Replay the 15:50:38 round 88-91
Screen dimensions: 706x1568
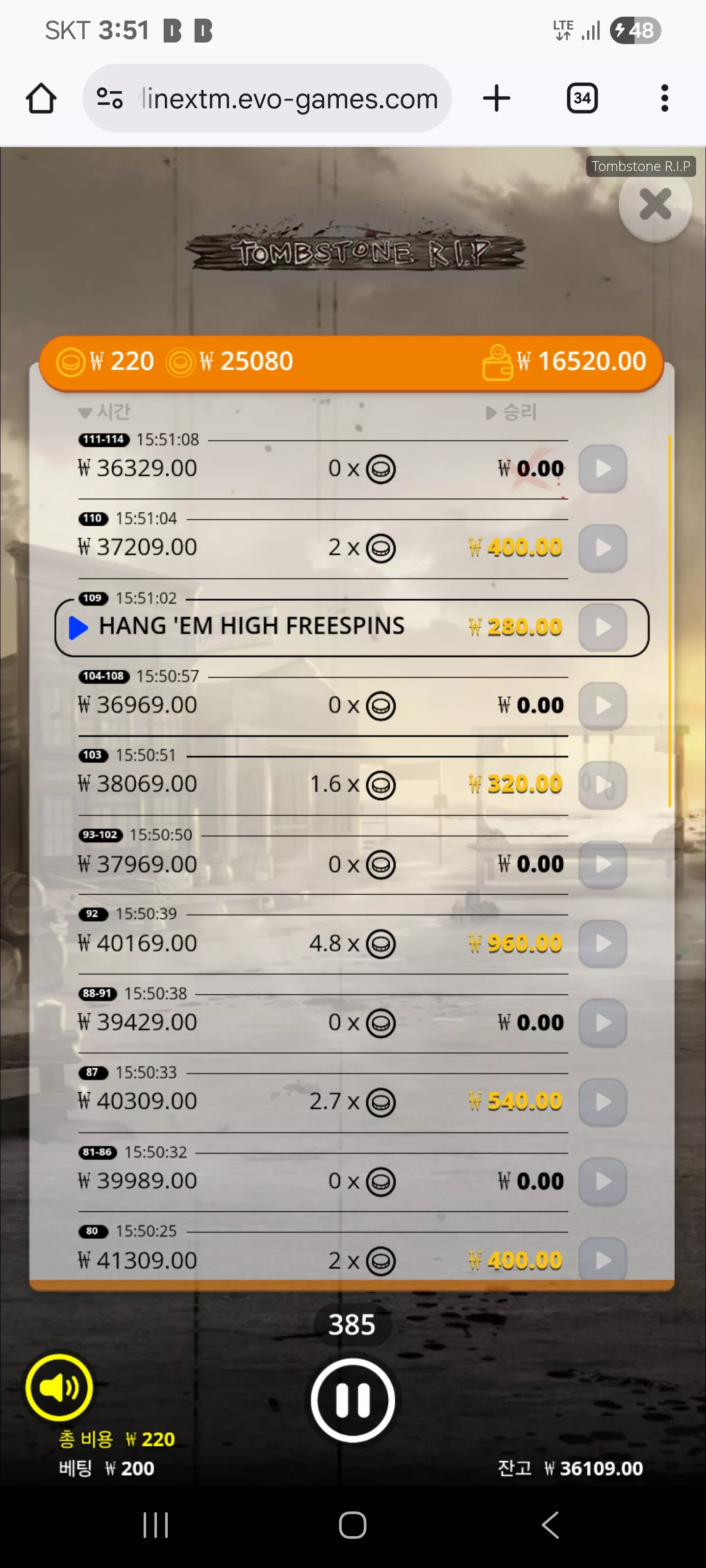pyautogui.click(x=603, y=1023)
